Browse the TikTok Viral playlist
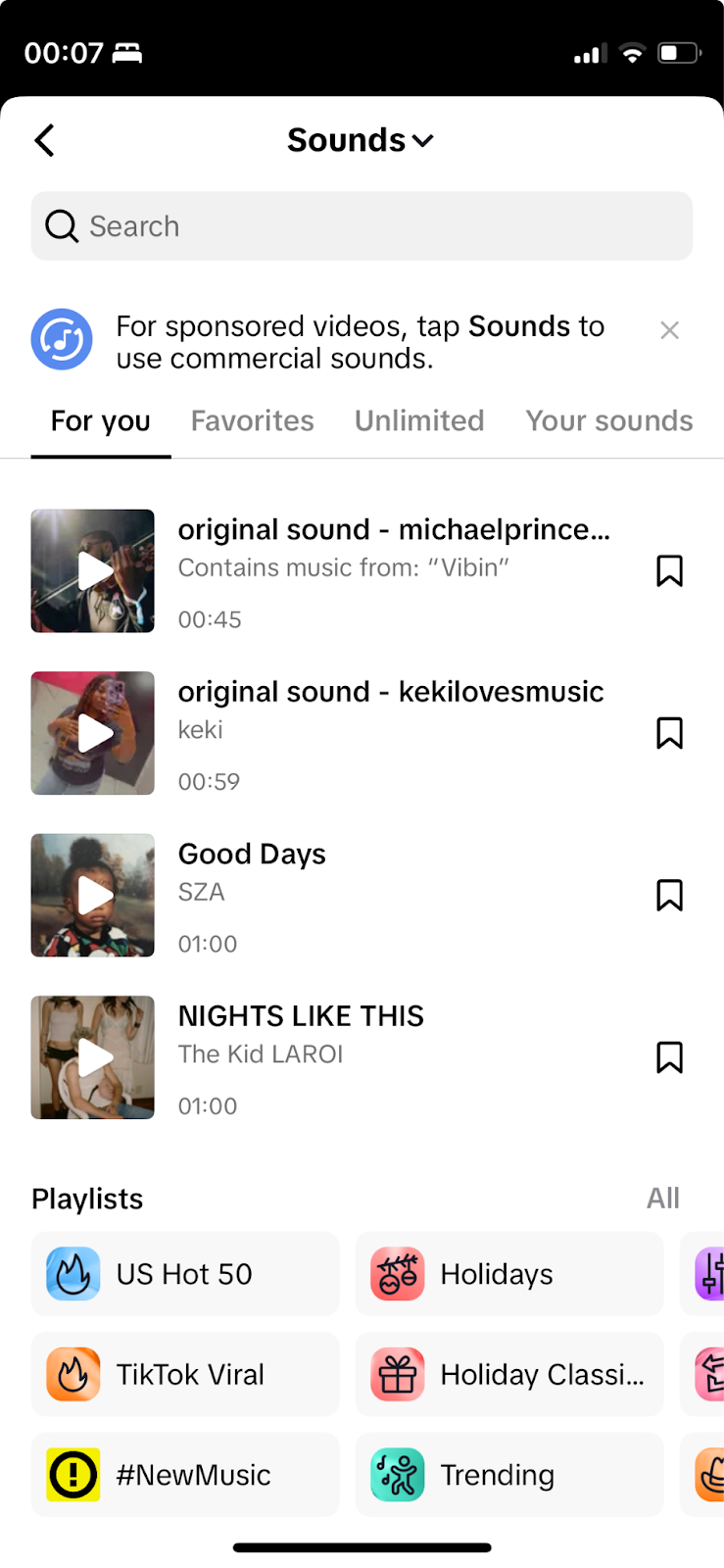 pos(185,1374)
